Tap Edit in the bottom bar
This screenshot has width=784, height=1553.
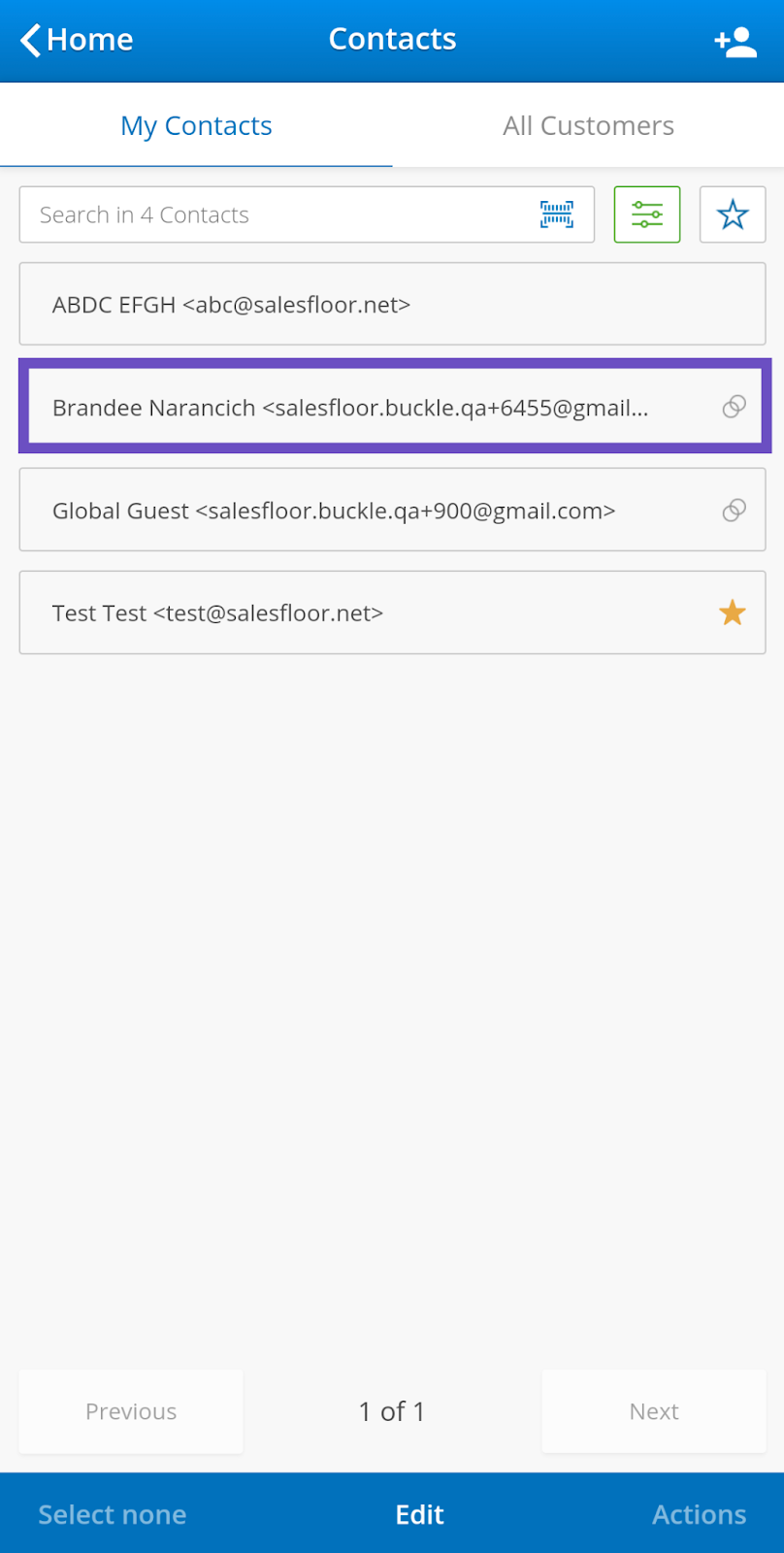click(x=420, y=1514)
